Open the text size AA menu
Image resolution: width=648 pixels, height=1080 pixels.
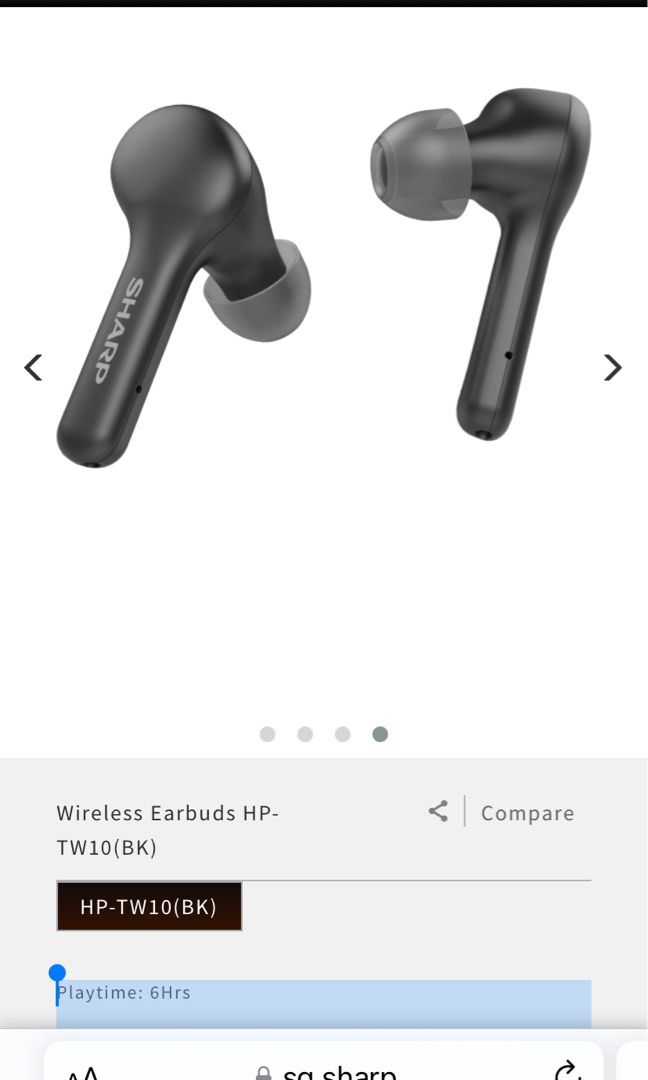(83, 1074)
